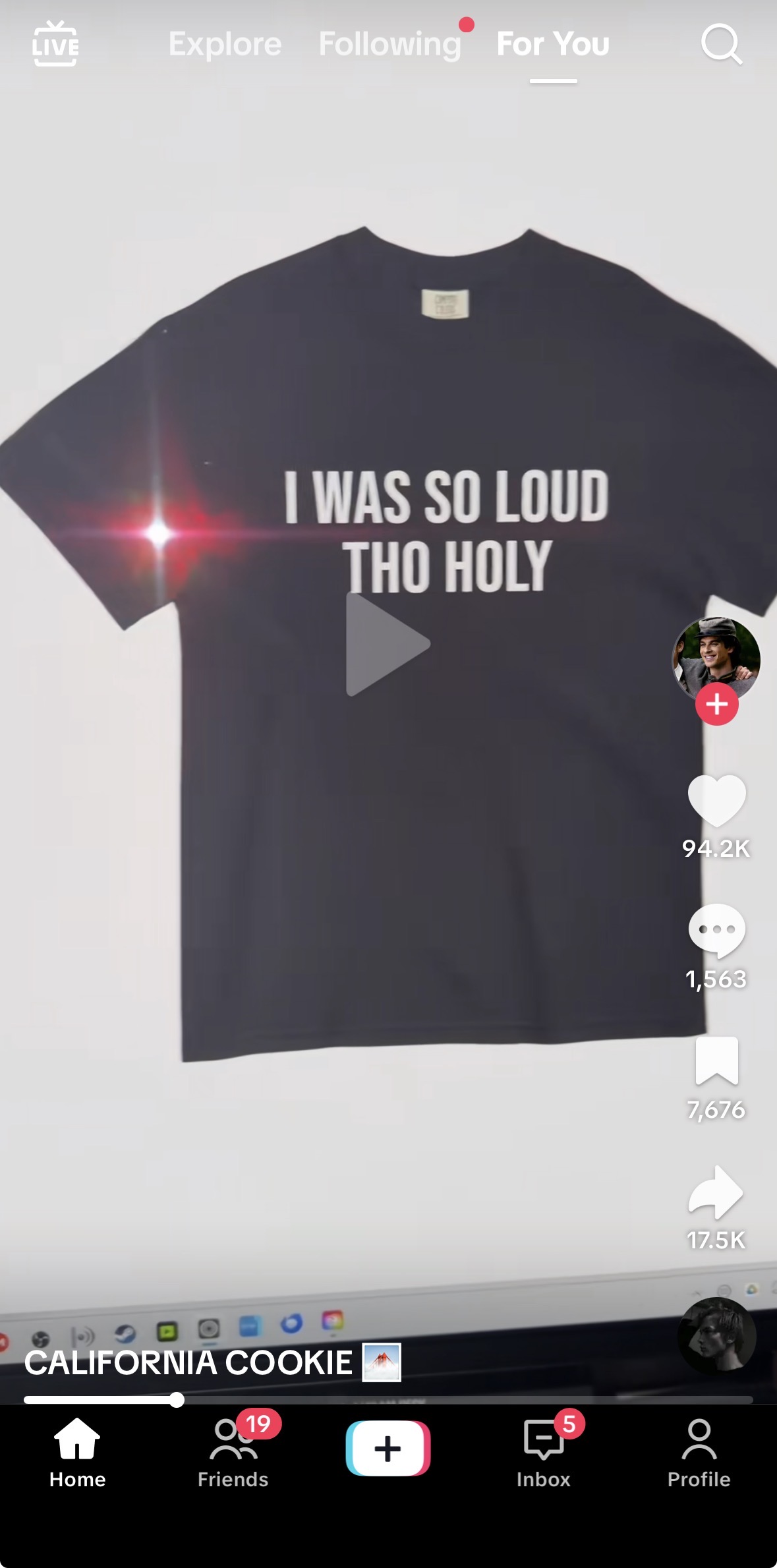Switch to the Explore tab
777x1568 pixels.
click(225, 44)
